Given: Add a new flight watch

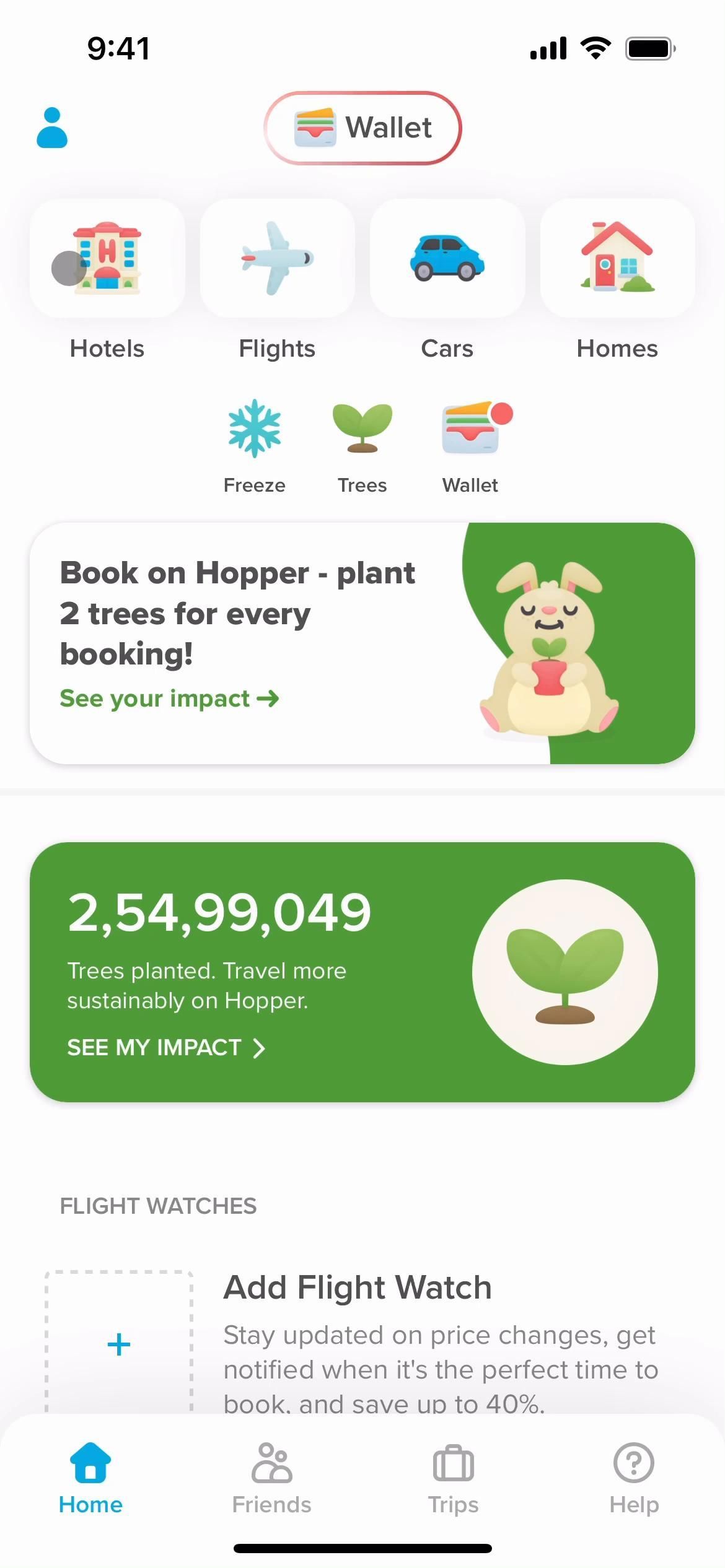Looking at the screenshot, I should [119, 1344].
